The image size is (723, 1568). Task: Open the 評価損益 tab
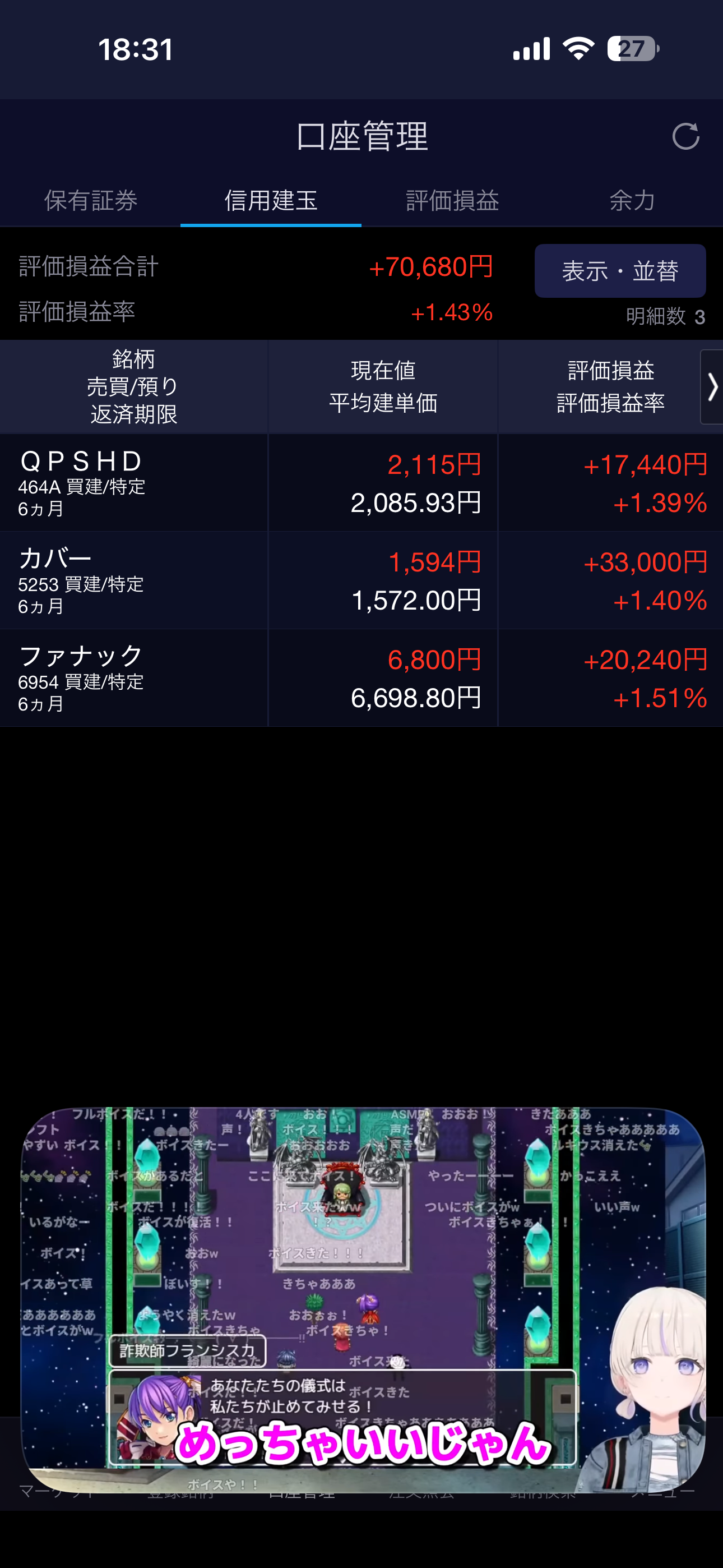pos(452,200)
